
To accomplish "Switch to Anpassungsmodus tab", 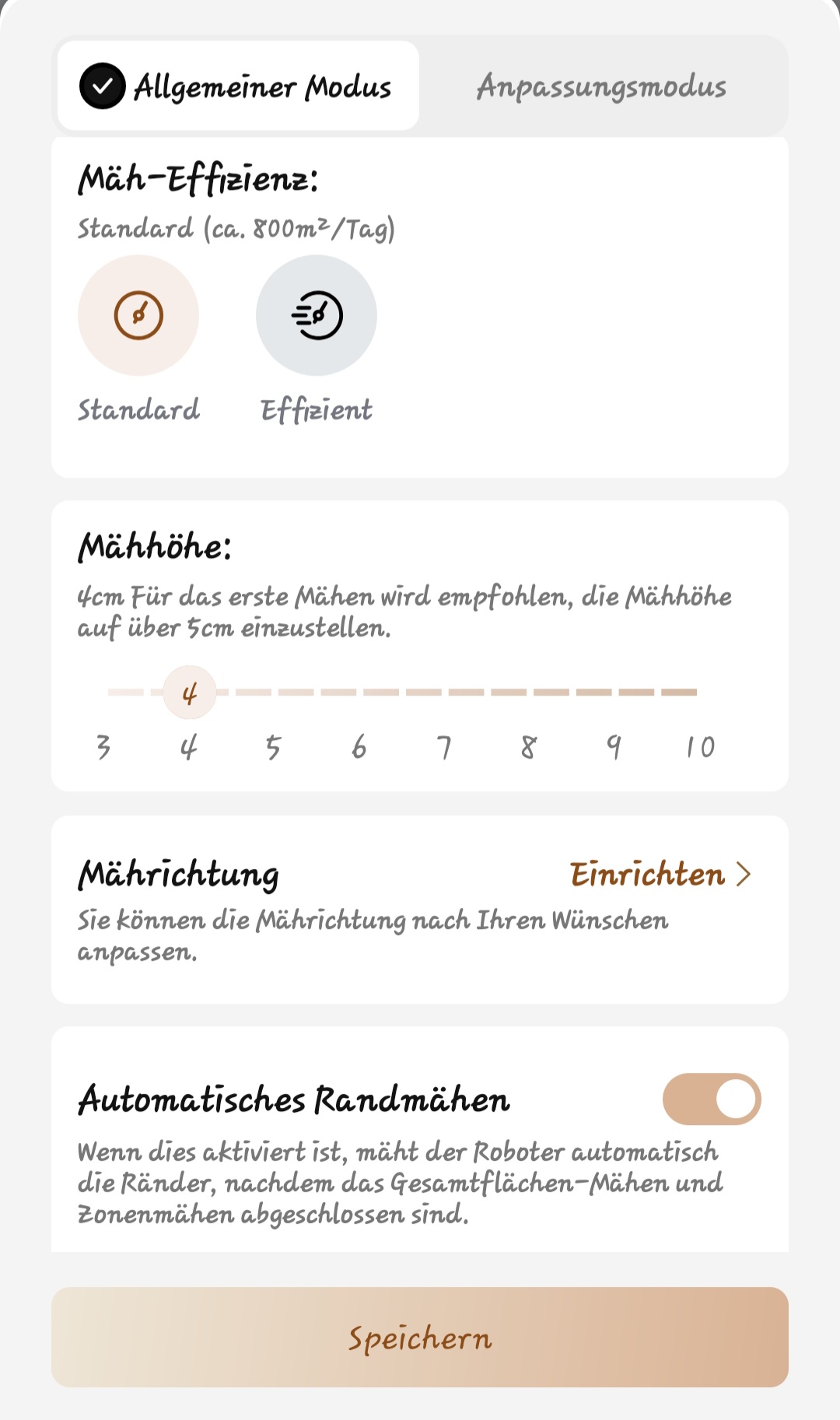I will (x=601, y=86).
